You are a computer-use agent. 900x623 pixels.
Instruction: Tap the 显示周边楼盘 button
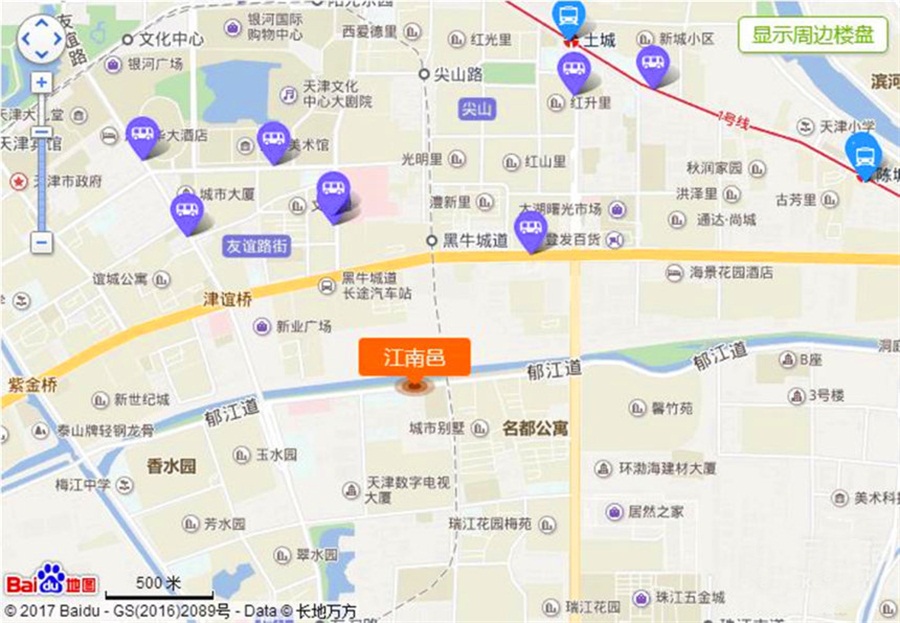813,35
